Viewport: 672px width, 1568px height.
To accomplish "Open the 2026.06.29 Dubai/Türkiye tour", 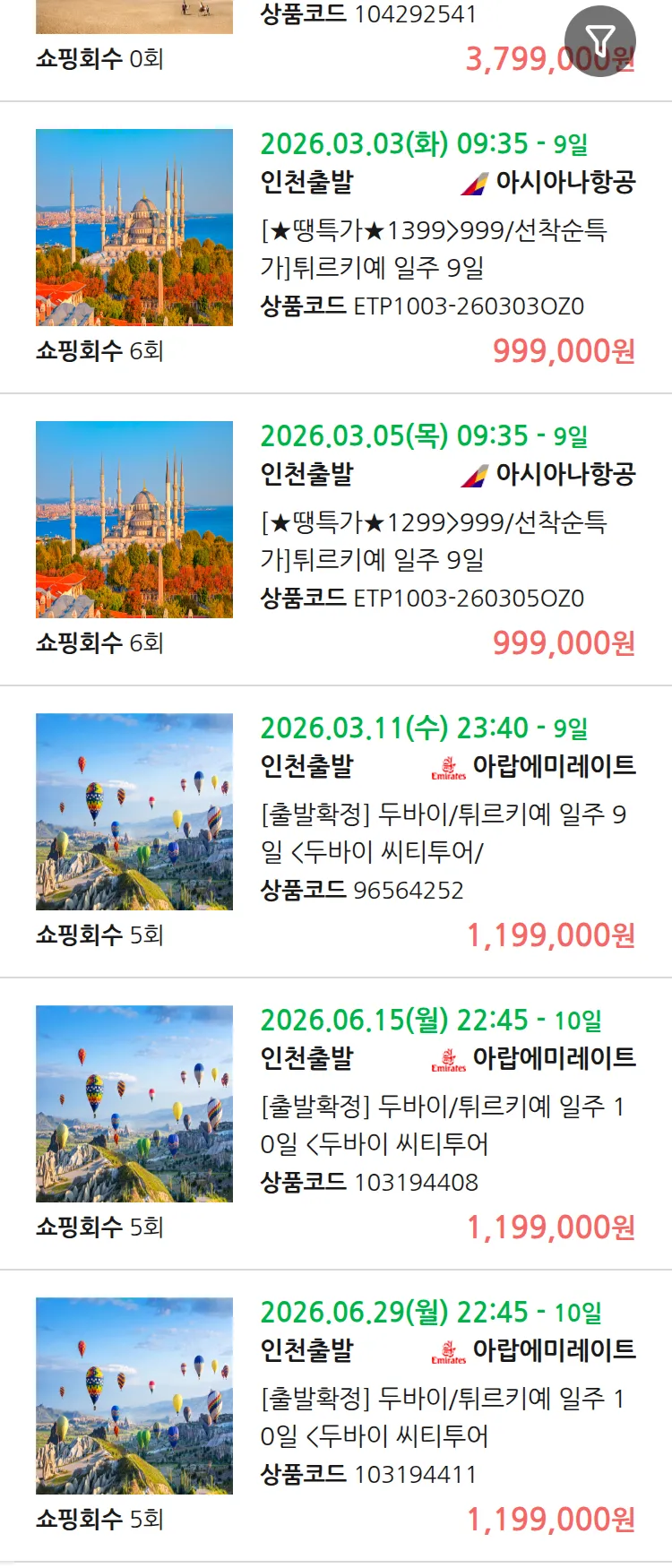I will coord(443,1417).
